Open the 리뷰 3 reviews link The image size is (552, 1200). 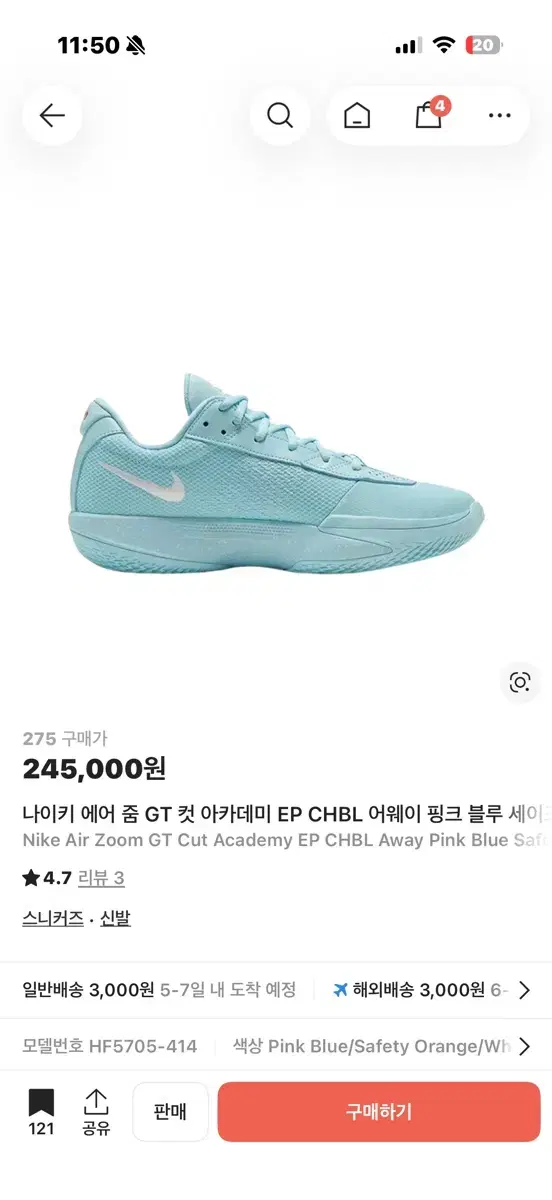[x=100, y=878]
